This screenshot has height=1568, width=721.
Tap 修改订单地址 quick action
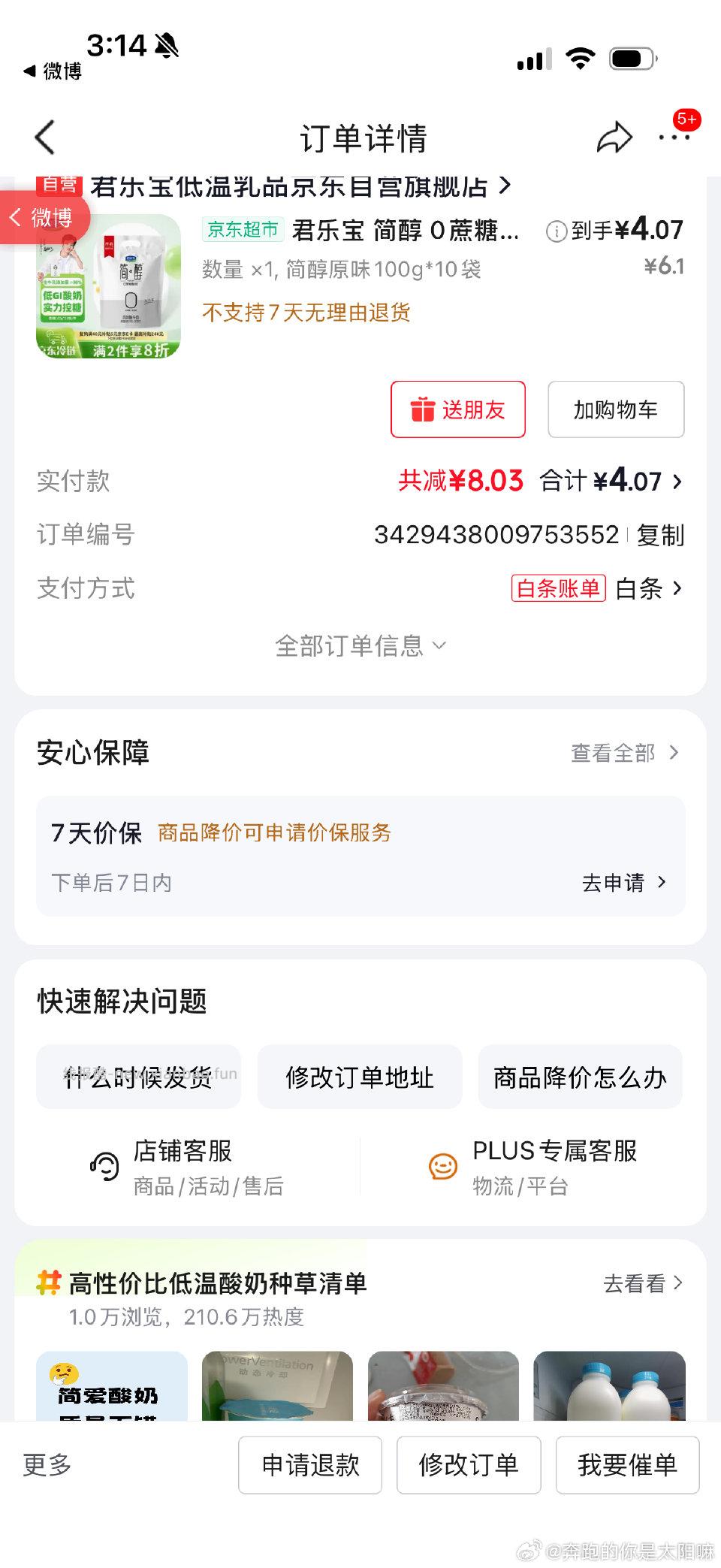tap(359, 1077)
